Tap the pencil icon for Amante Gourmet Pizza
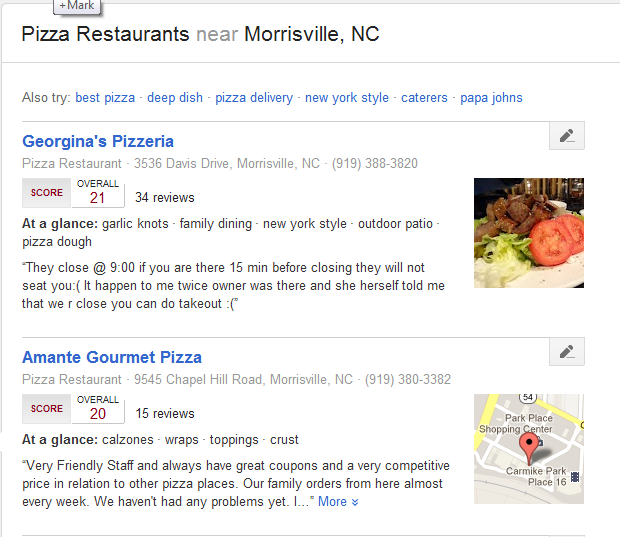Viewport: 620px width, 537px height. pyautogui.click(x=567, y=352)
